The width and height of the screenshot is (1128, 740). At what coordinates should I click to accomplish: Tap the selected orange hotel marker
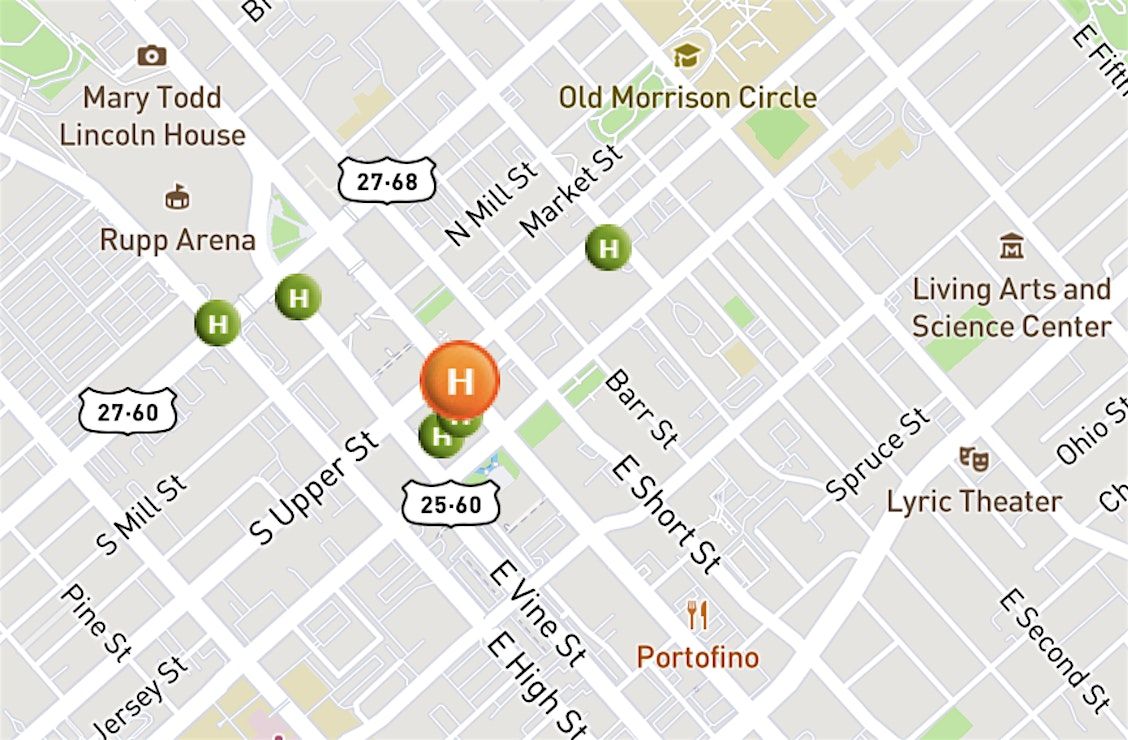click(459, 381)
